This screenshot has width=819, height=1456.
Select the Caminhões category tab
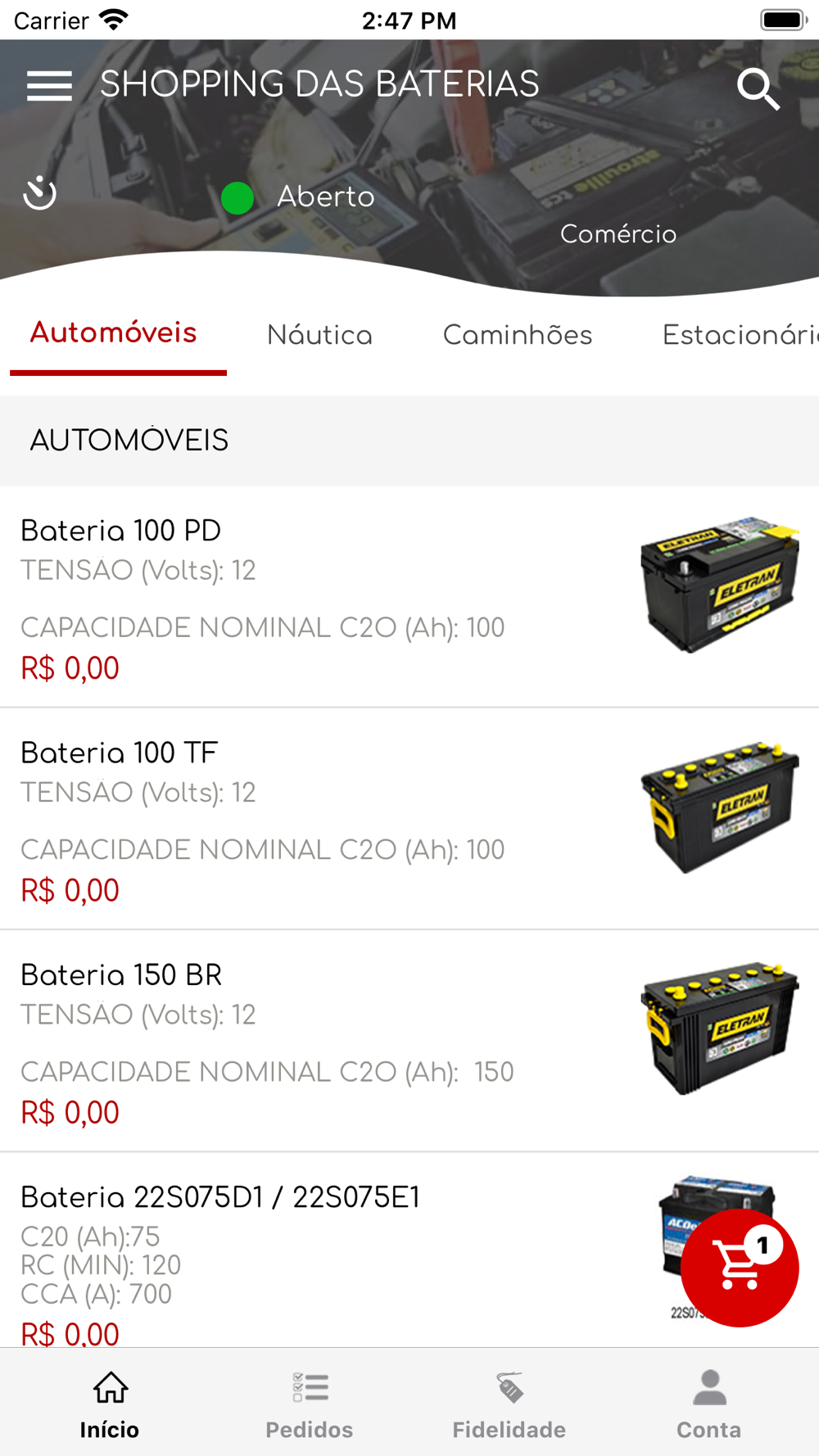point(517,335)
